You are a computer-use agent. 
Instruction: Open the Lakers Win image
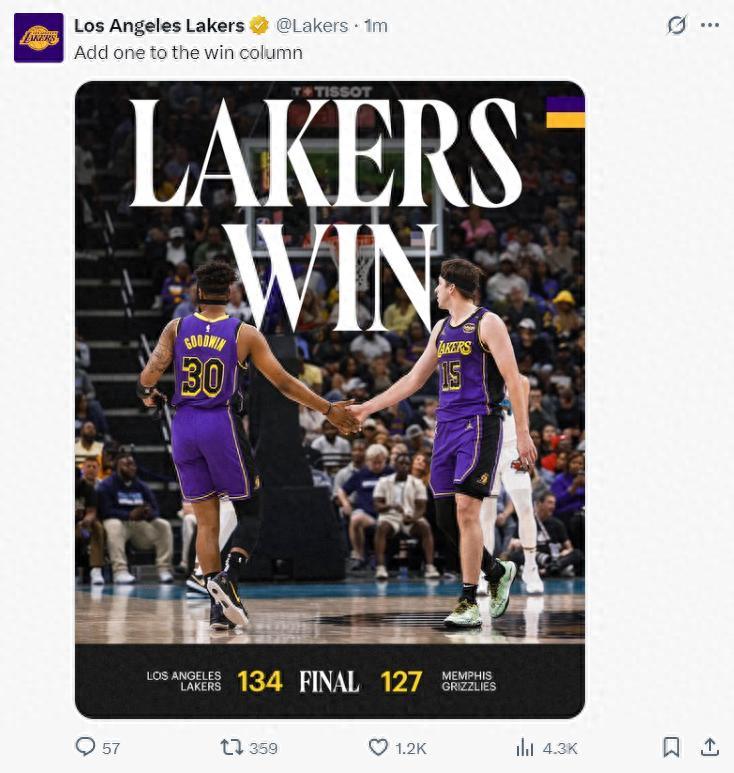click(x=329, y=400)
